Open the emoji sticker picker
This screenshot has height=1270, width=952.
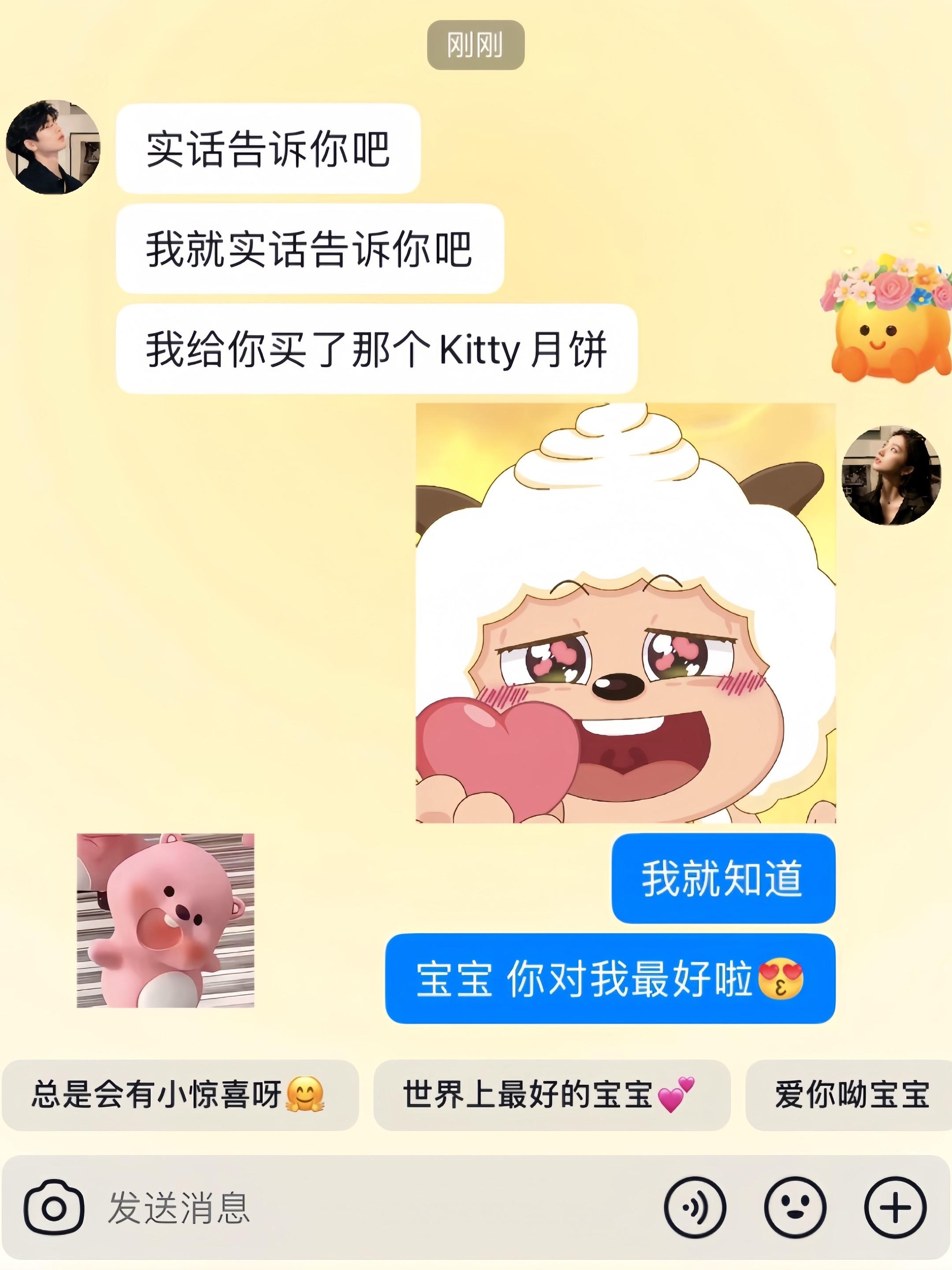click(795, 1207)
